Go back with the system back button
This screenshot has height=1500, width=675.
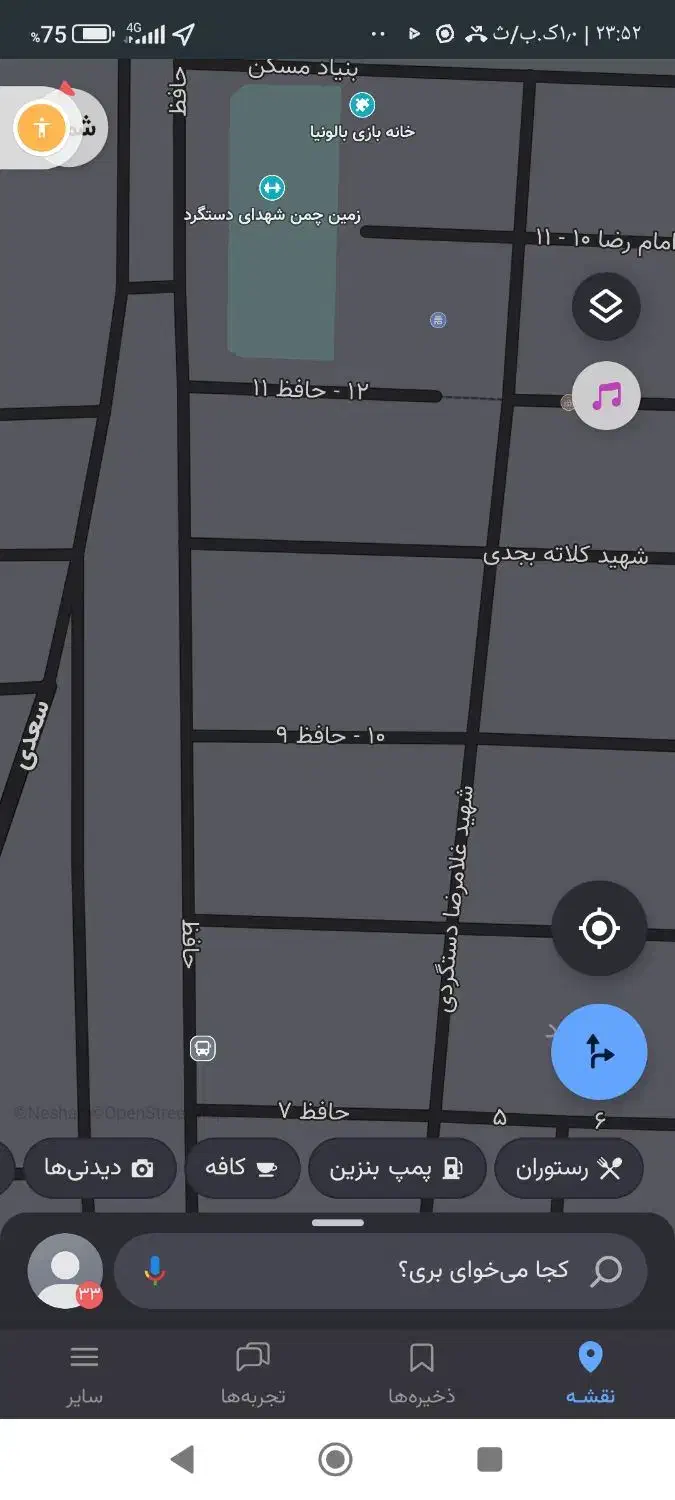(x=182, y=1459)
